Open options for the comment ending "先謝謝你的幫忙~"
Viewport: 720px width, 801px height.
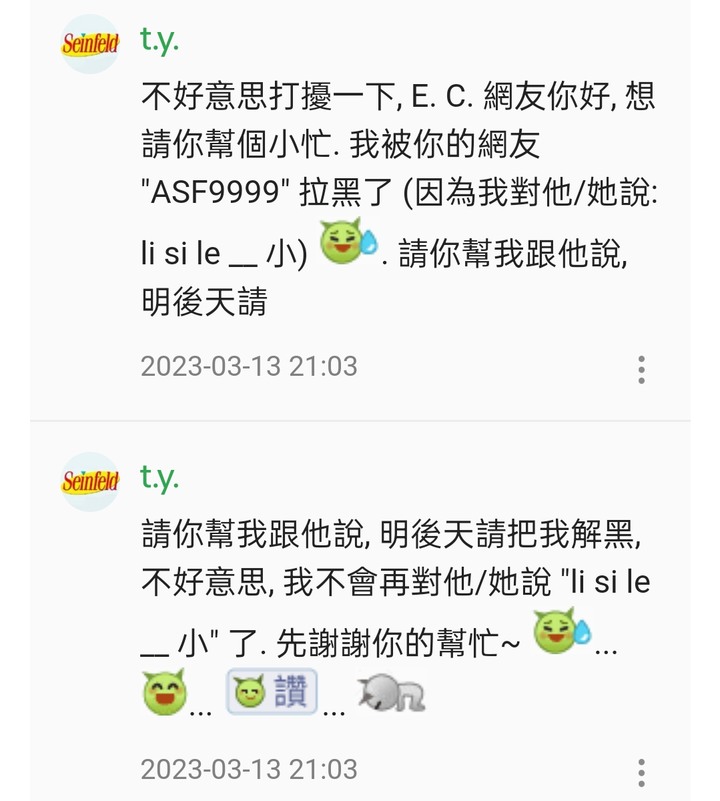click(x=641, y=772)
